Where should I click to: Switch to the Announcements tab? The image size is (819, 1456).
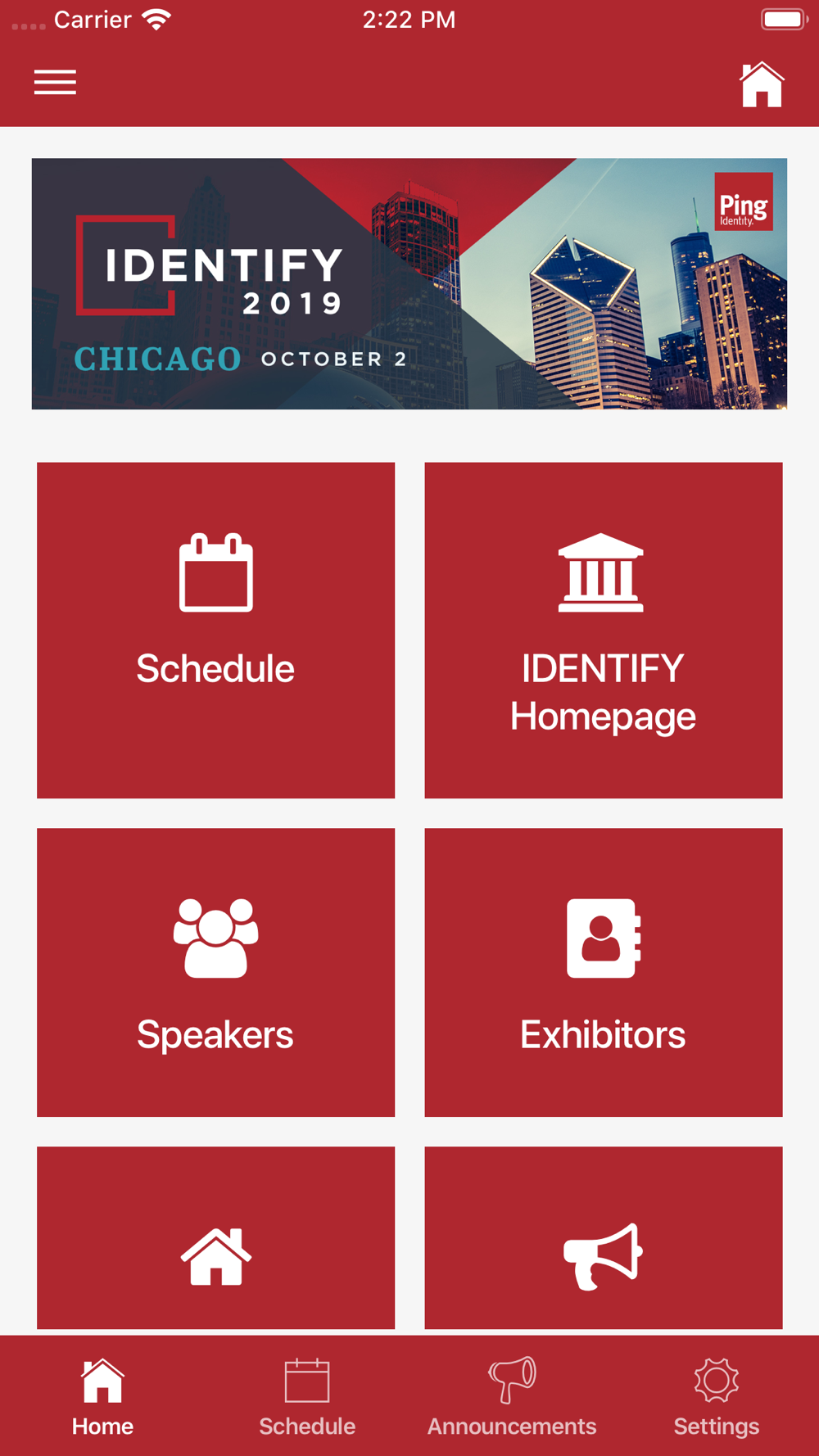pos(512,1397)
